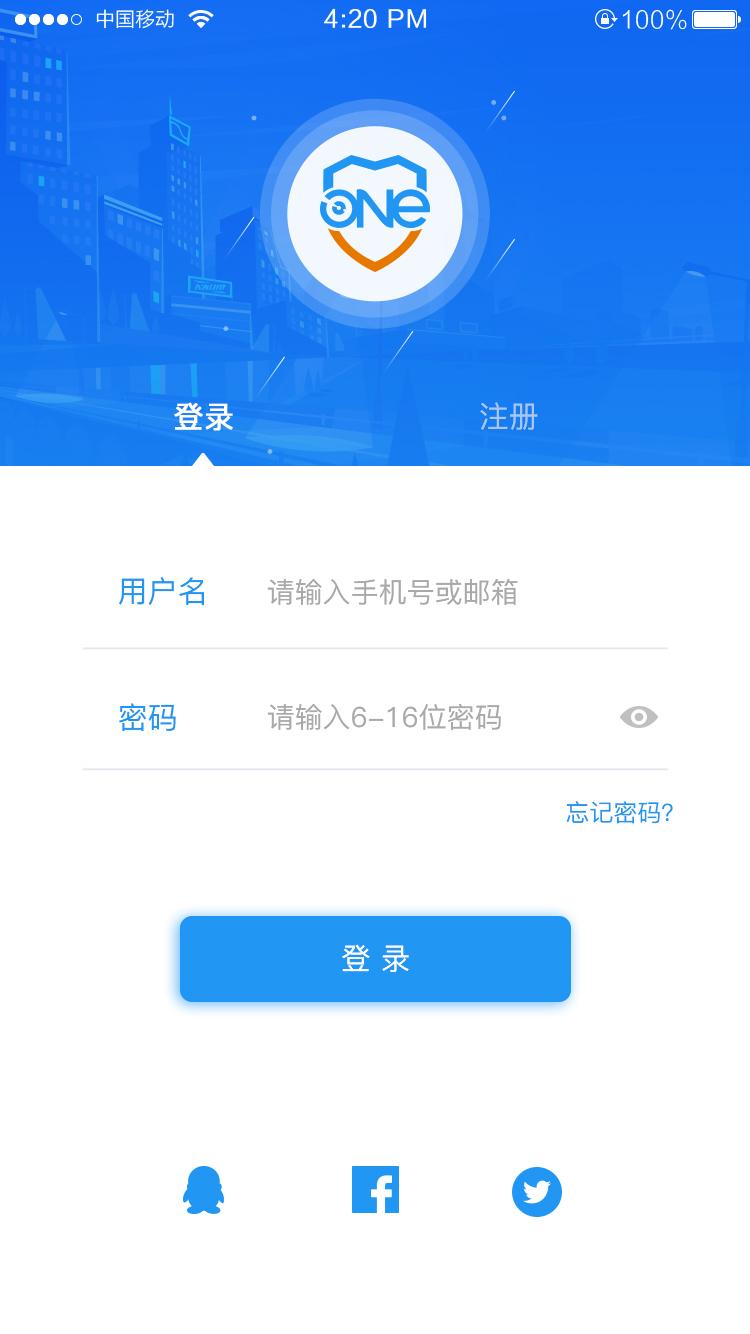The width and height of the screenshot is (750, 1334).
Task: Tap the orientation lock icon near battery
Action: [607, 17]
